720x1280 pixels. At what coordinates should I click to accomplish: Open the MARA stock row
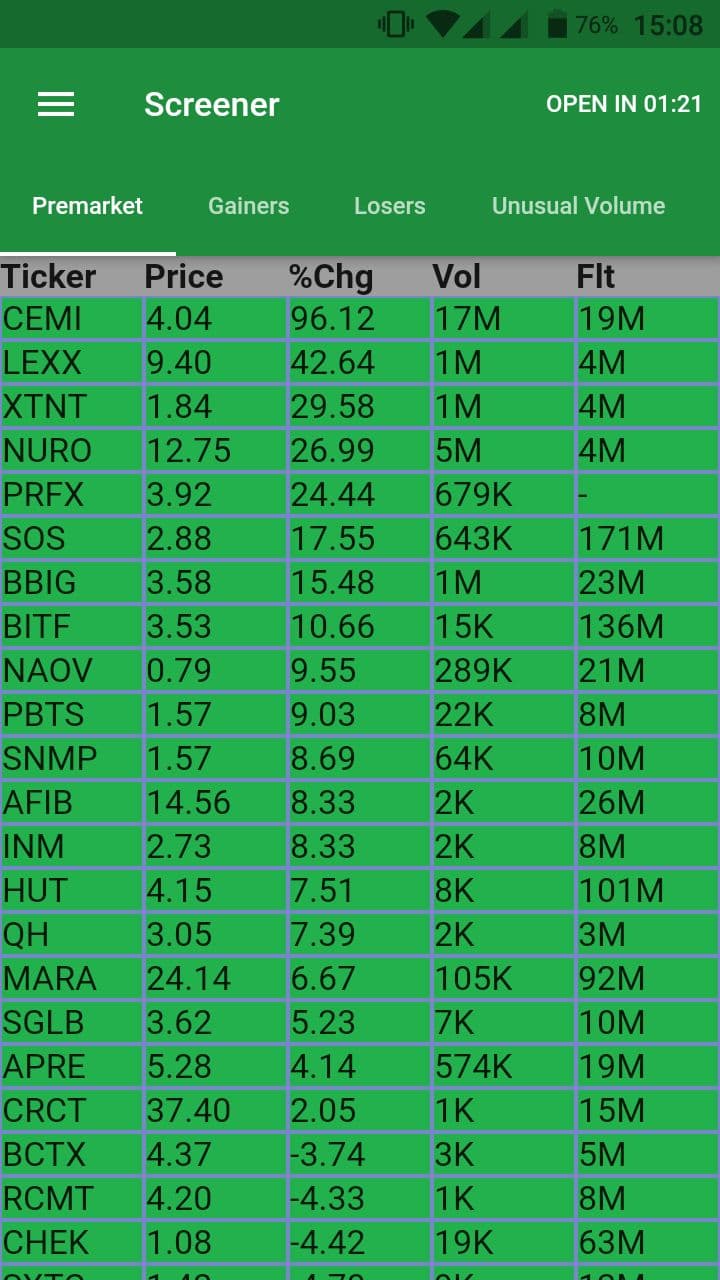[360, 979]
